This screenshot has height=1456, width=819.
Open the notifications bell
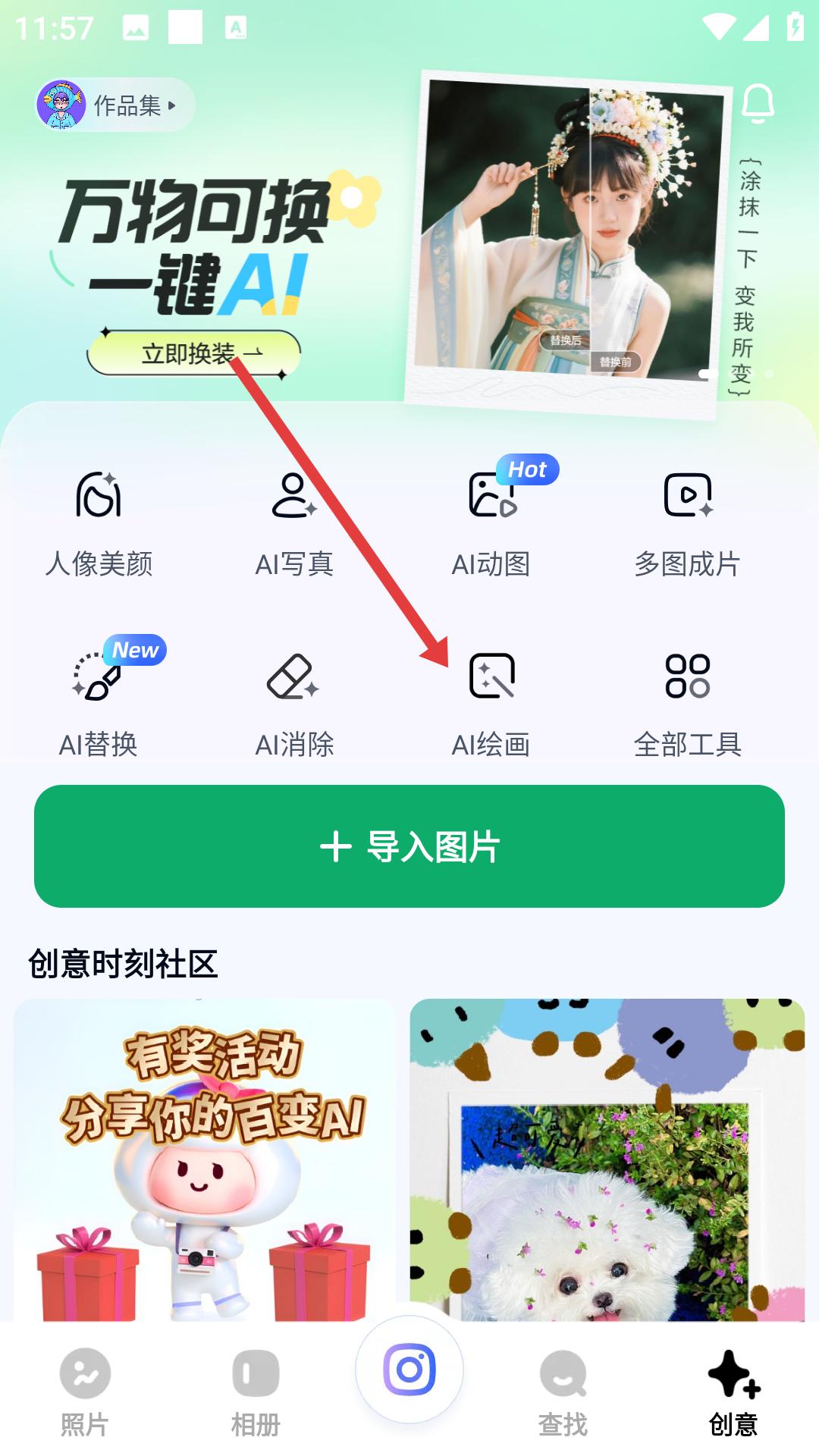pos(758,104)
